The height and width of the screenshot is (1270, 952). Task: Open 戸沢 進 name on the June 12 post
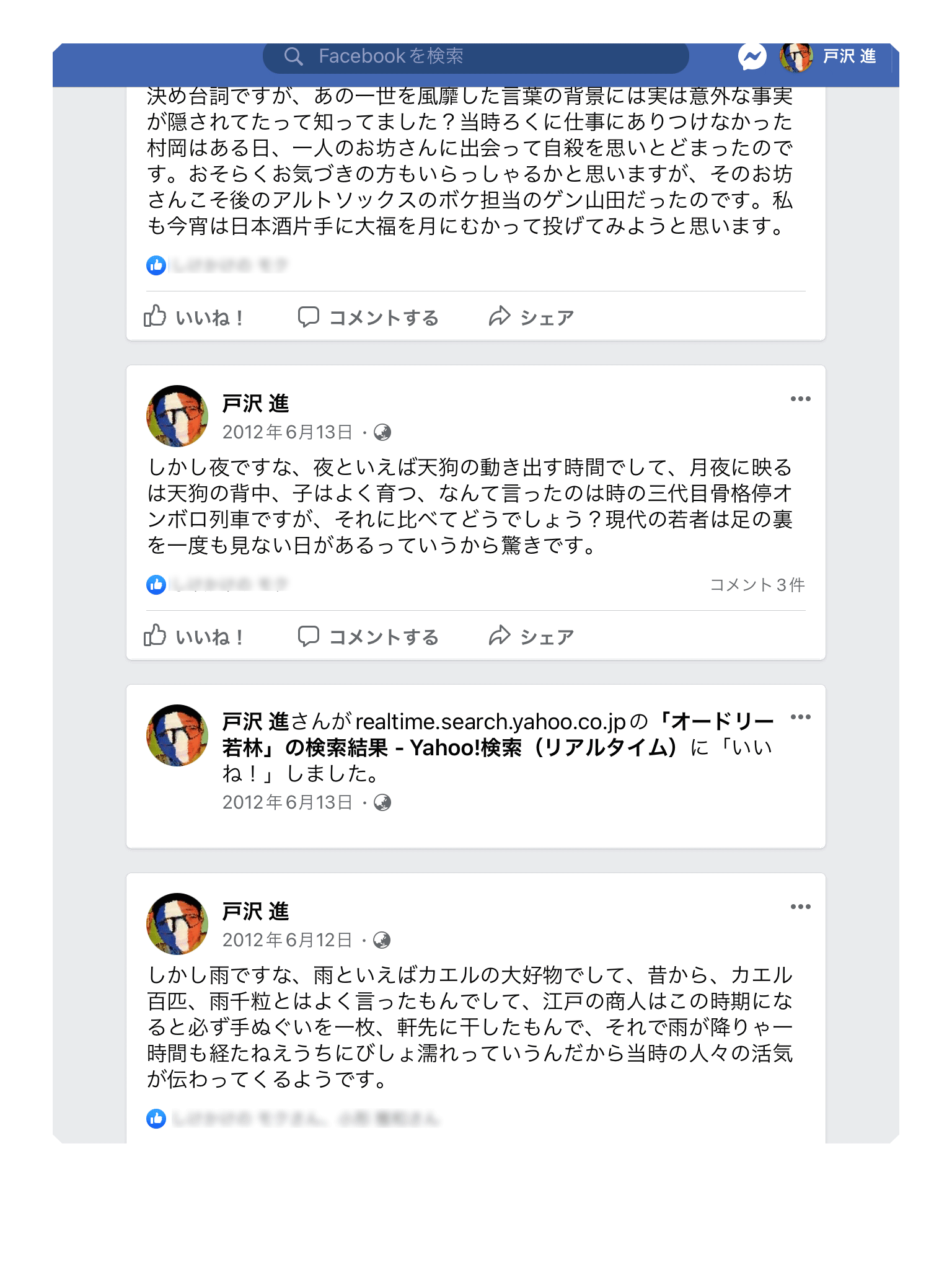point(255,912)
